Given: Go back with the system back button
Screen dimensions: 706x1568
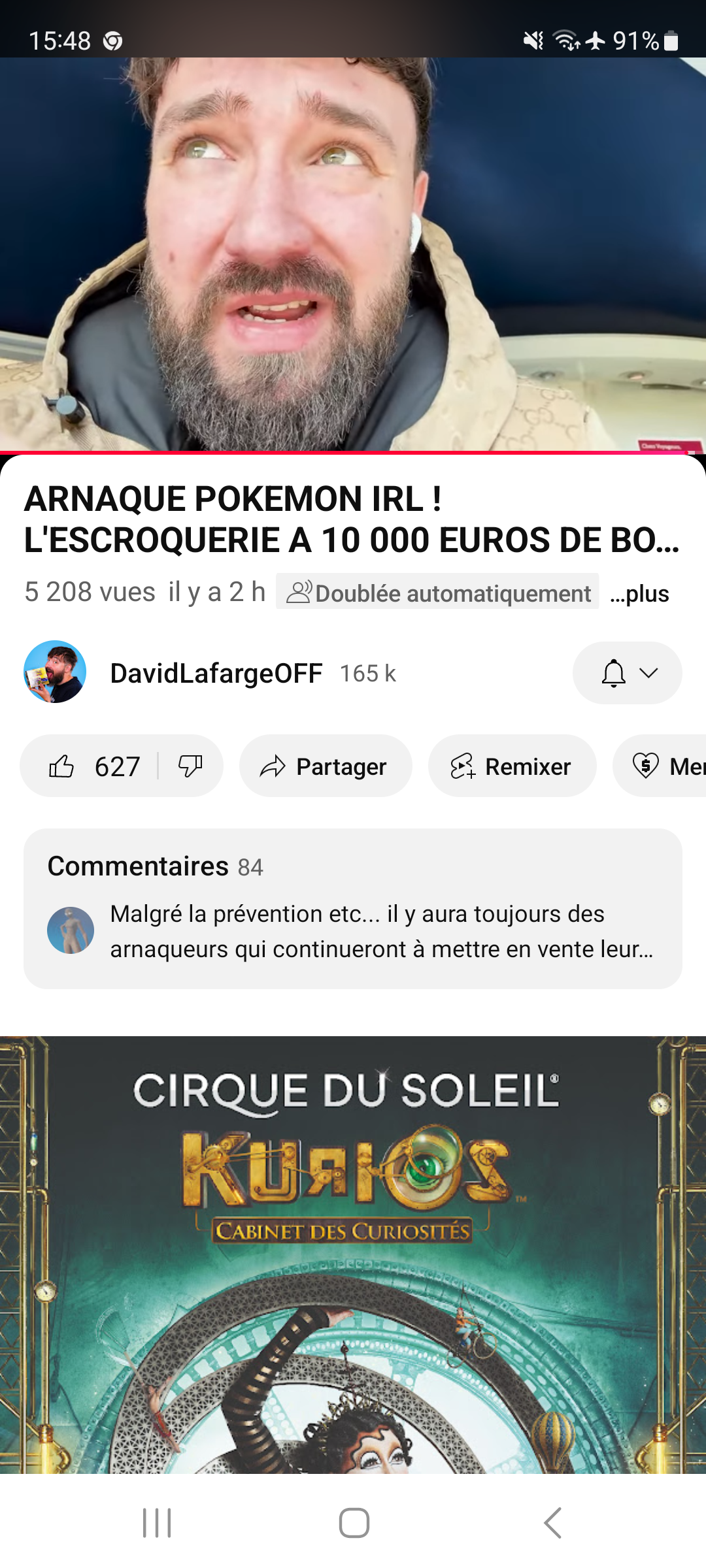Looking at the screenshot, I should (x=552, y=1523).
